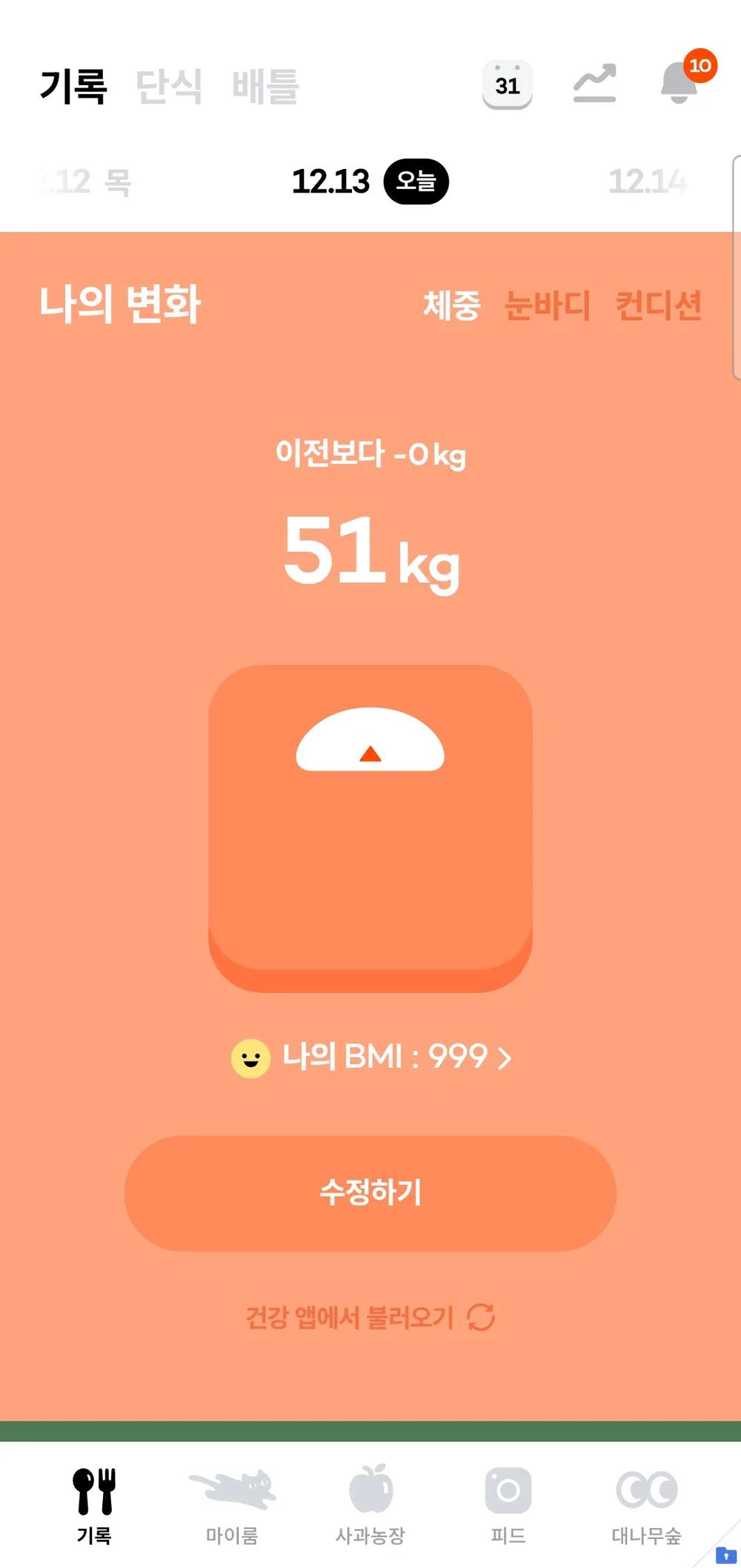The width and height of the screenshot is (741, 1568).
Task: Open the statistics chart icon
Action: 594,84
